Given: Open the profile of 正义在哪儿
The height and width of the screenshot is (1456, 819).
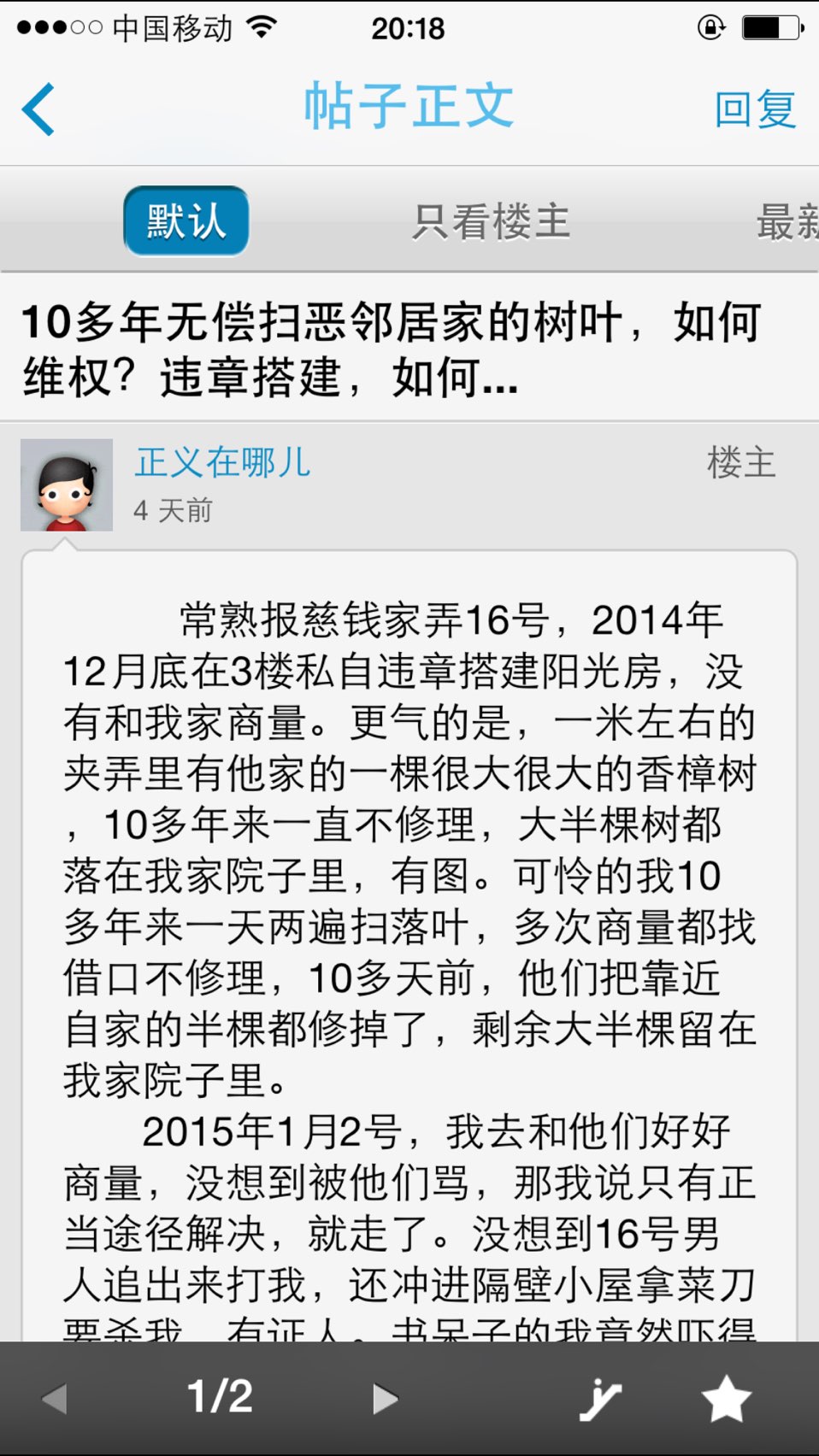Looking at the screenshot, I should [x=222, y=462].
